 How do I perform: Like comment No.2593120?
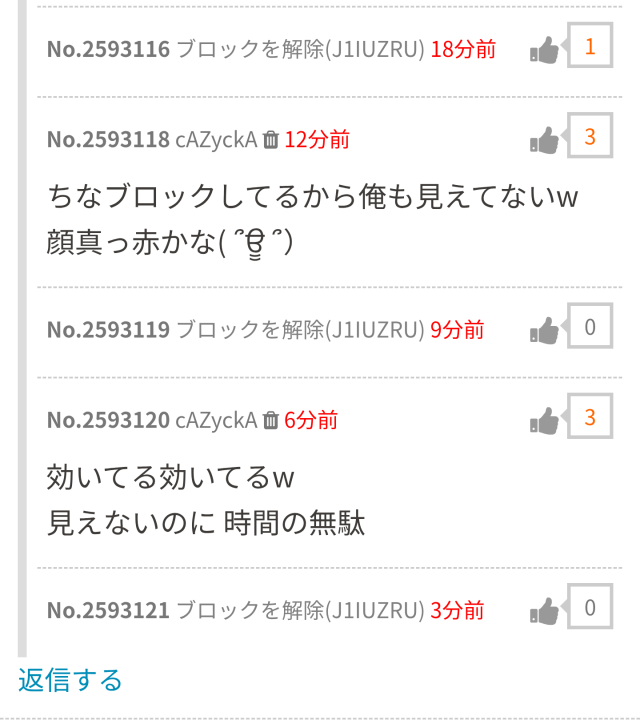[545, 420]
